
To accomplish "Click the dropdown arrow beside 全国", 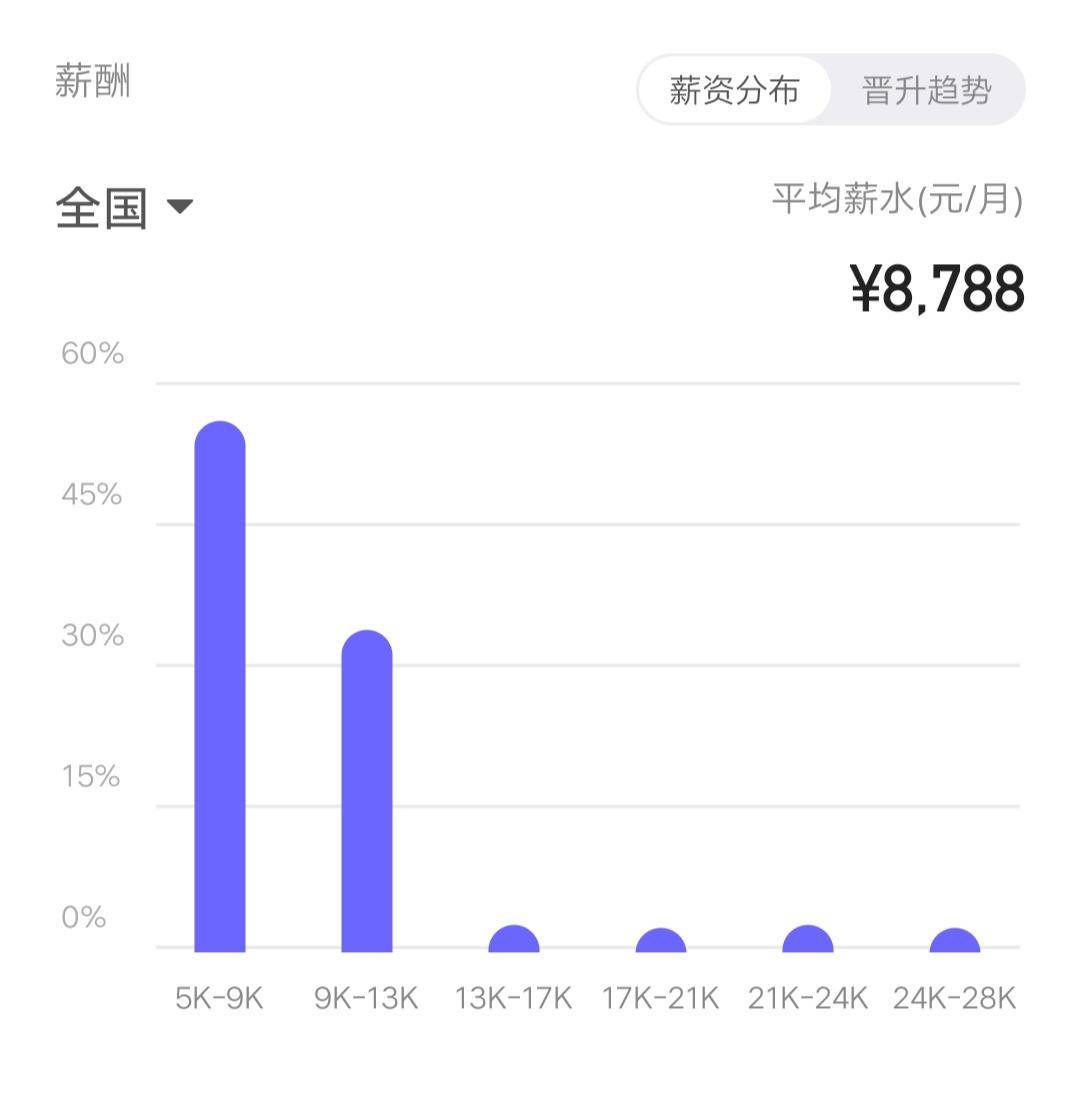I will click(178, 206).
